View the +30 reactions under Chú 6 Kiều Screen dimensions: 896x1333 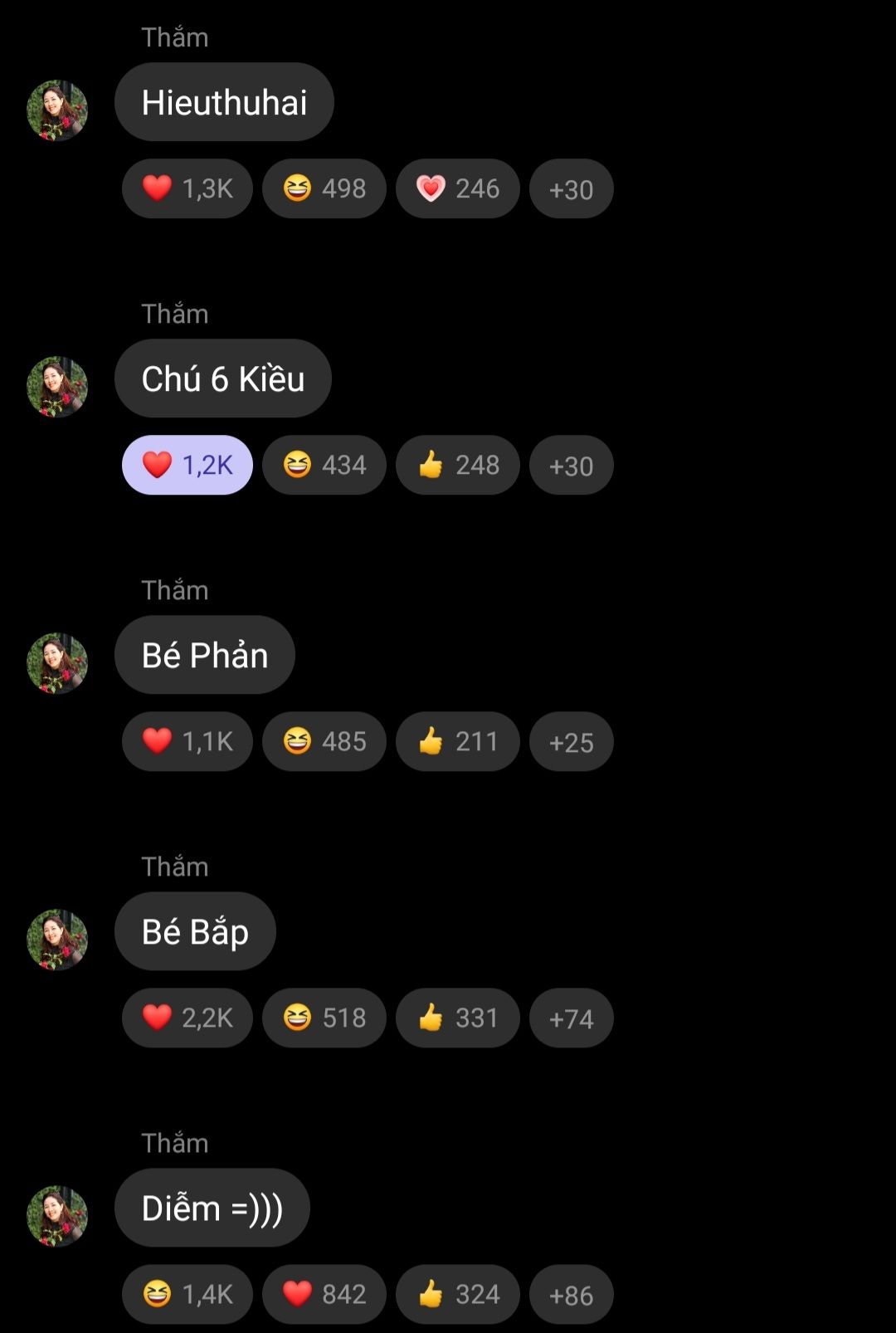tap(571, 466)
